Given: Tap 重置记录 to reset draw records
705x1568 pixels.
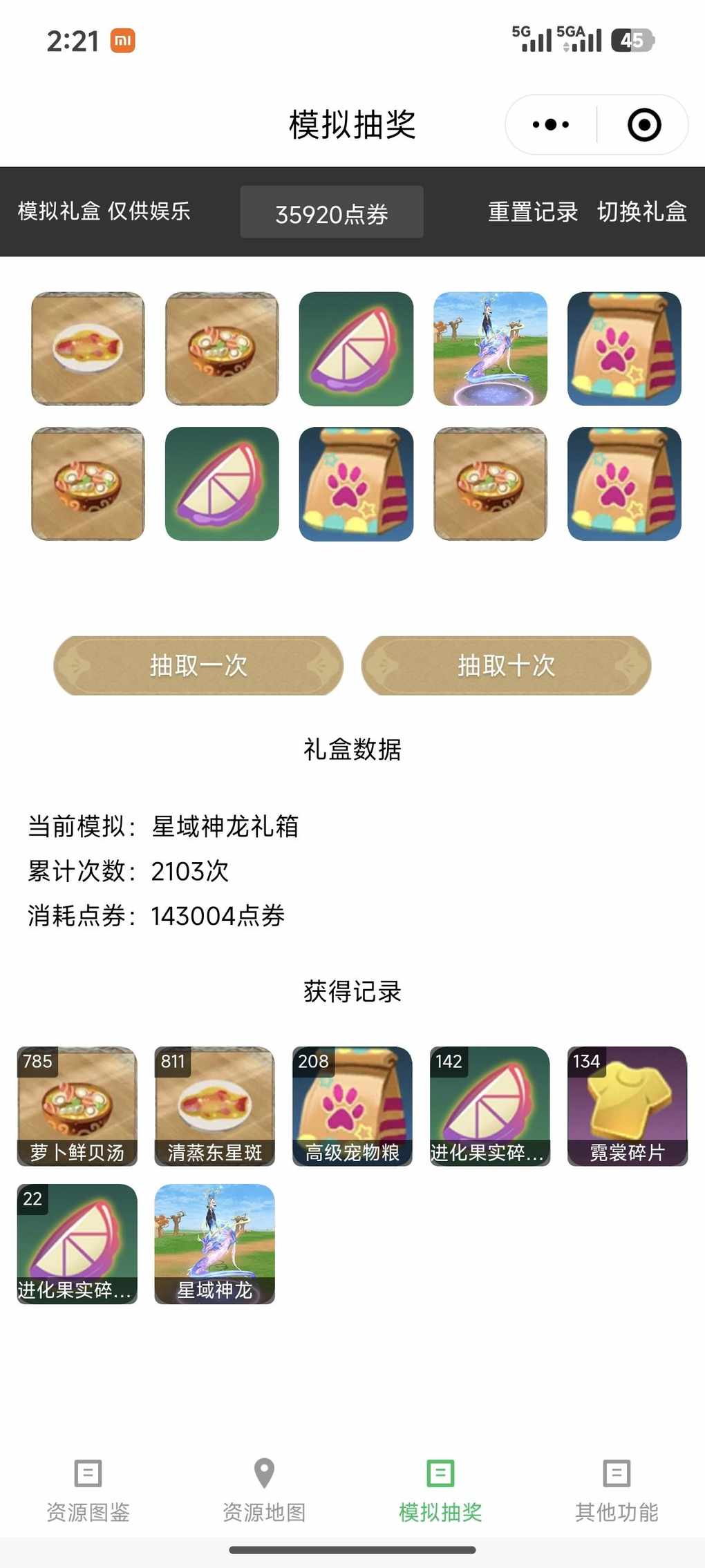Looking at the screenshot, I should (532, 212).
